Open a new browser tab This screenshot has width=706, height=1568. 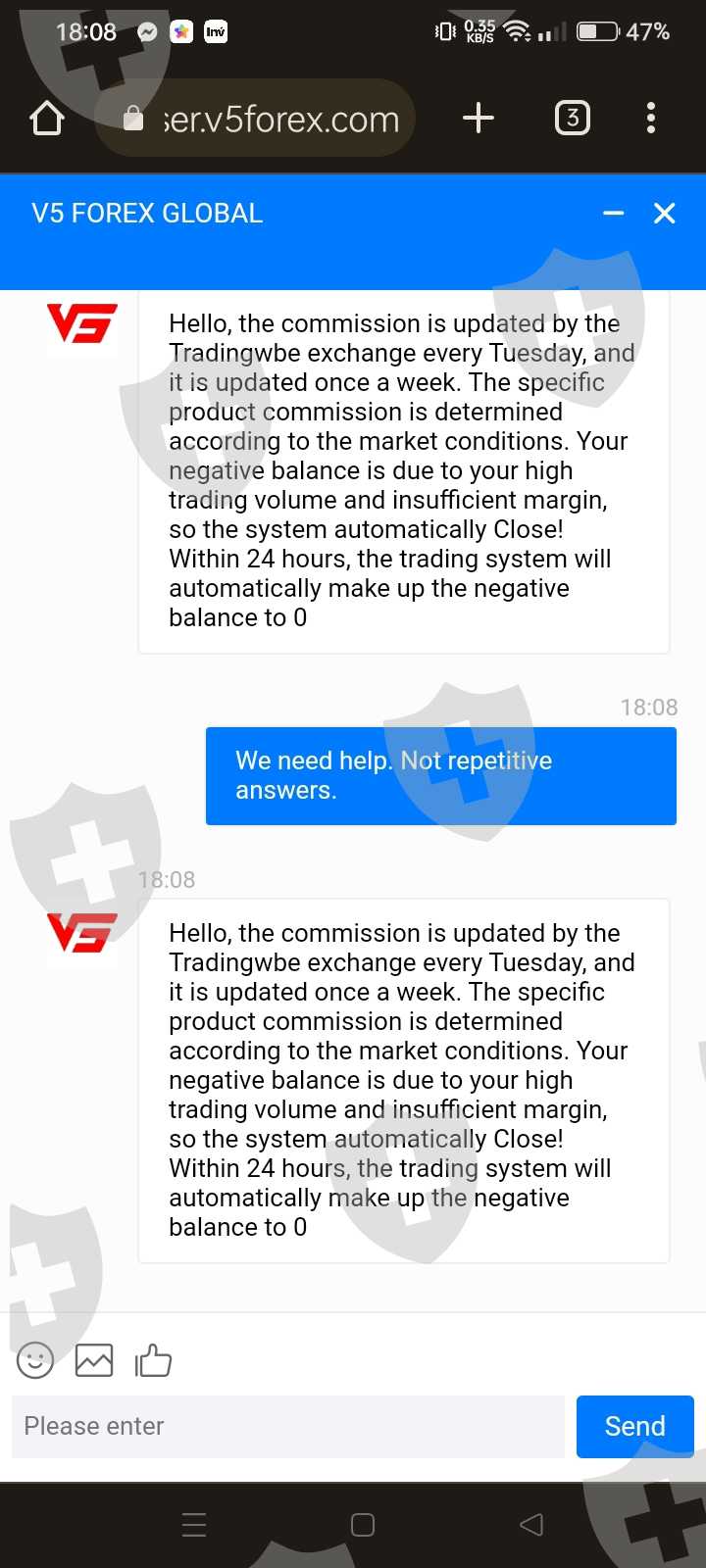pyautogui.click(x=479, y=119)
